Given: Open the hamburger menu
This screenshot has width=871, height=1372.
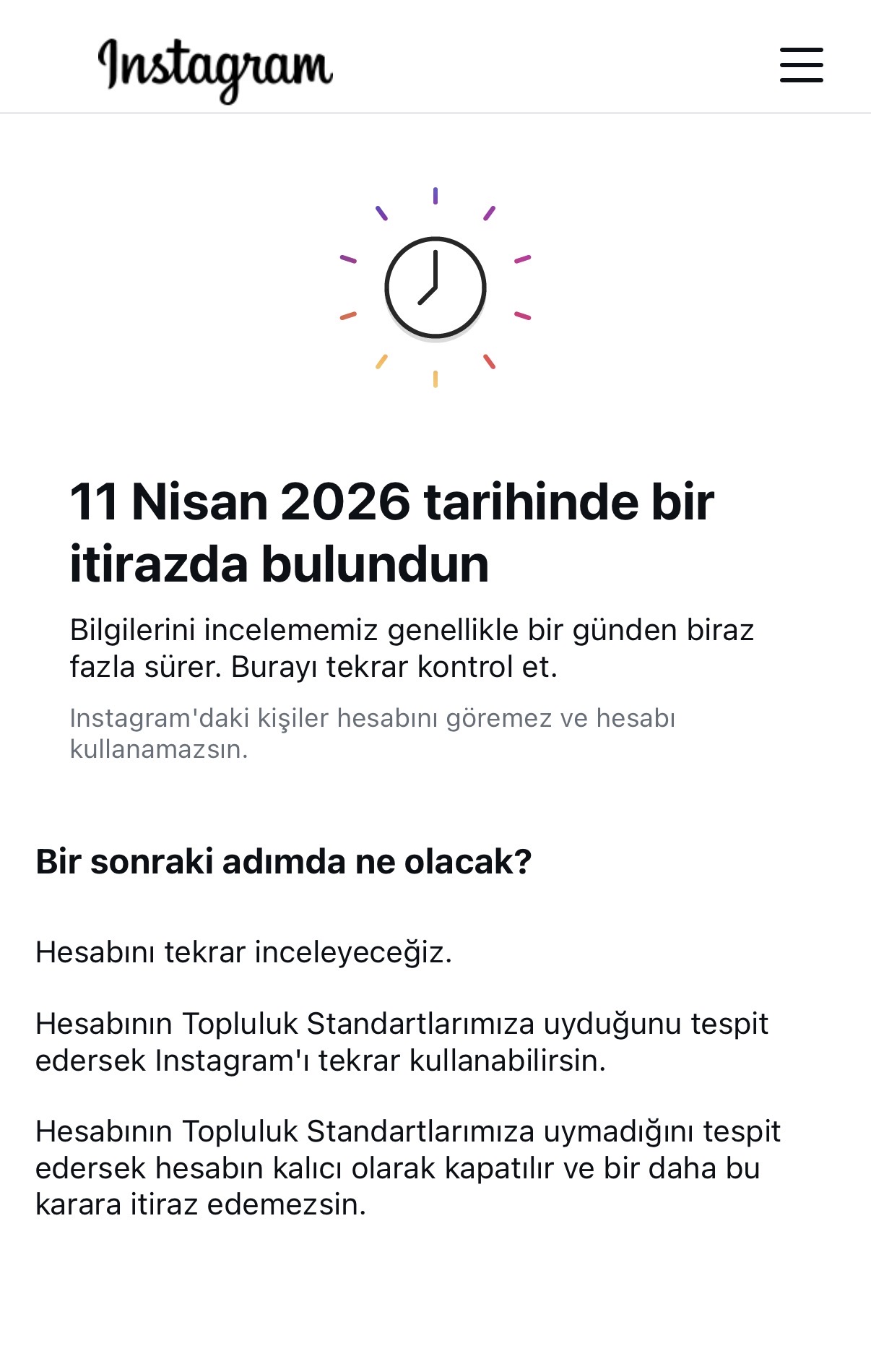Looking at the screenshot, I should tap(801, 65).
